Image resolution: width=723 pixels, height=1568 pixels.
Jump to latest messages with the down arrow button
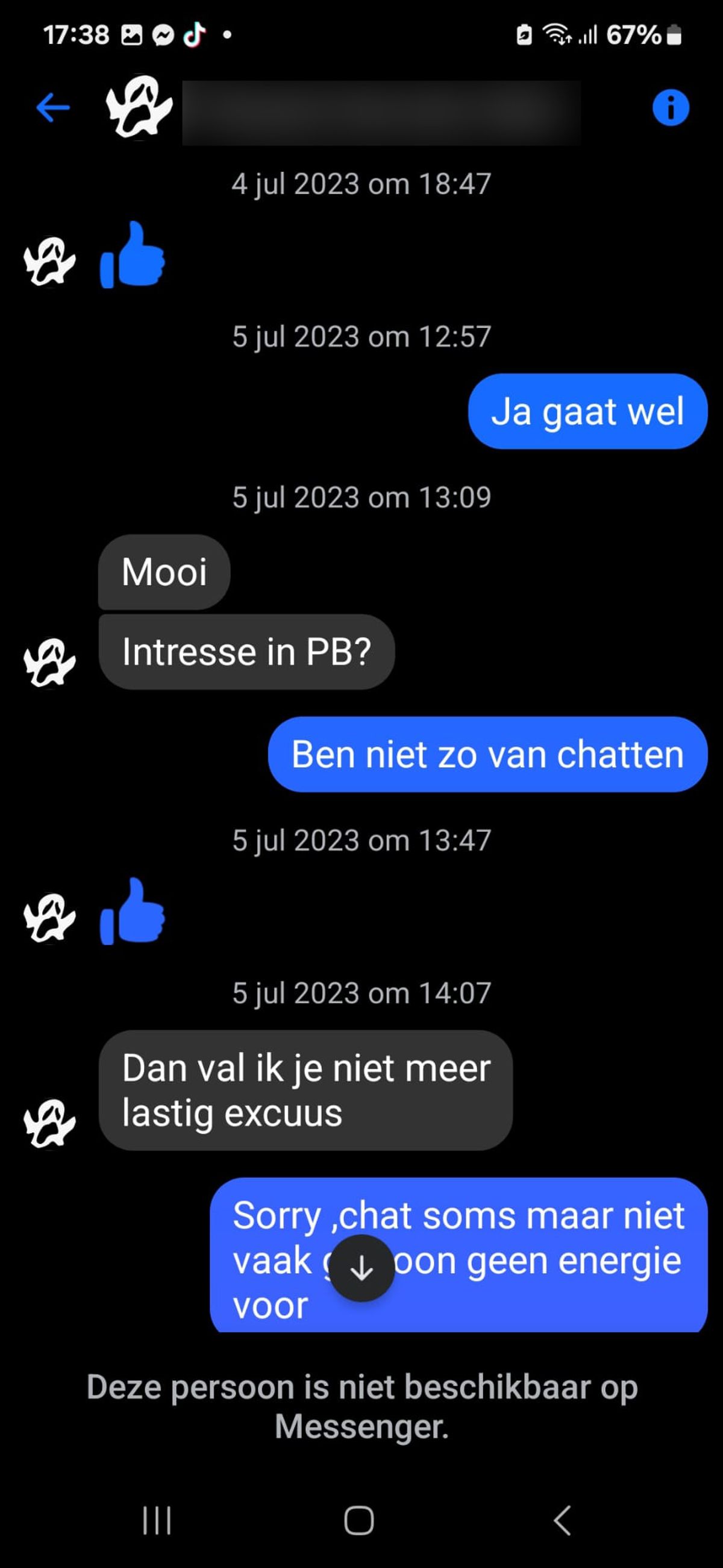tap(361, 1268)
